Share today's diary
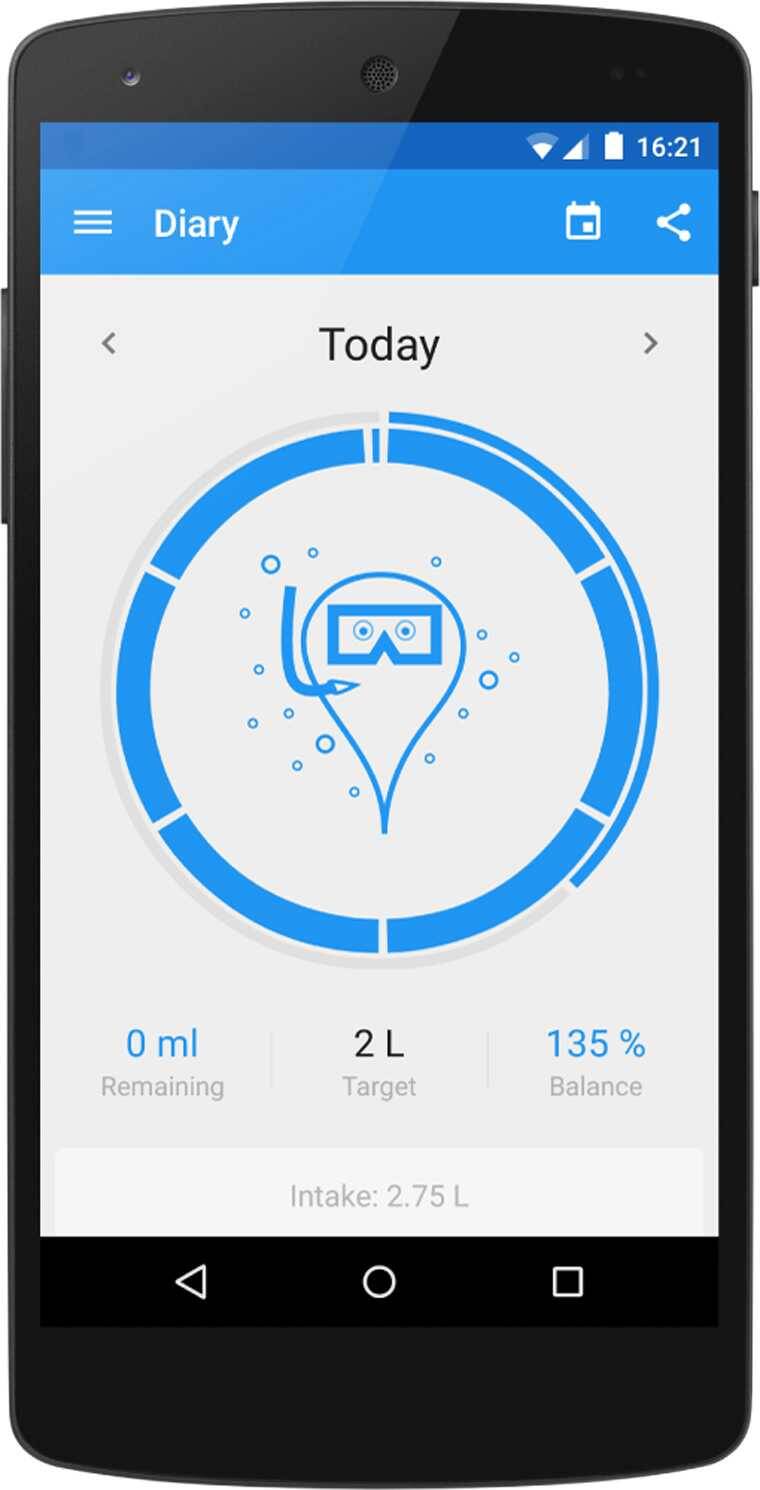 click(673, 222)
